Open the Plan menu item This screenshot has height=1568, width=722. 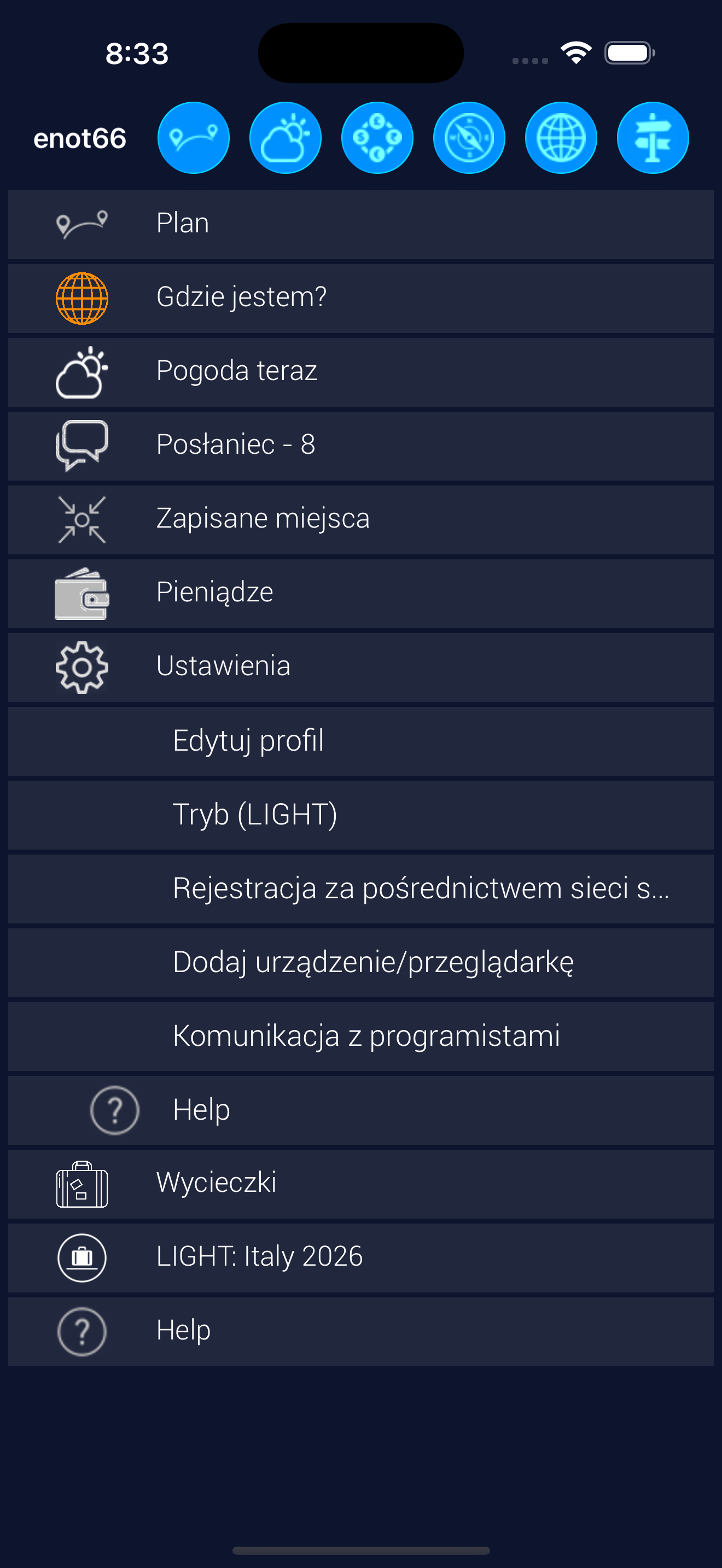pyautogui.click(x=360, y=224)
